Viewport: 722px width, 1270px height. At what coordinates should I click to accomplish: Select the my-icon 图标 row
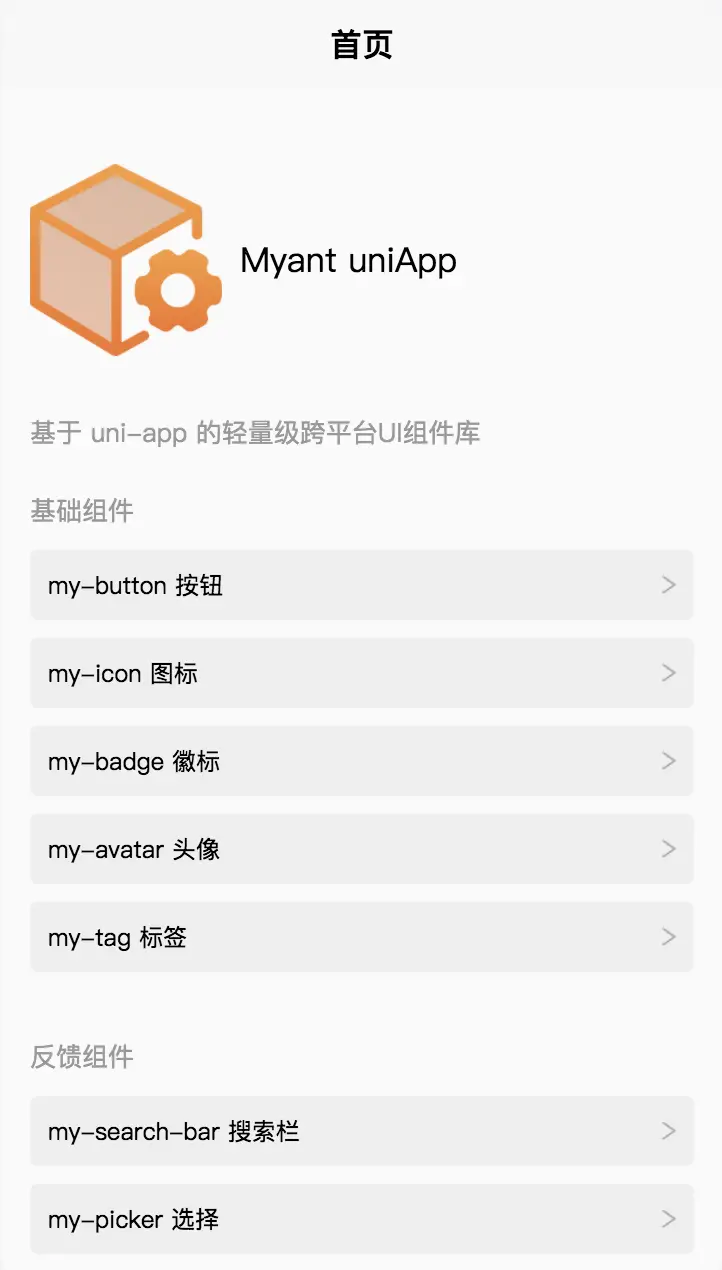[x=361, y=673]
